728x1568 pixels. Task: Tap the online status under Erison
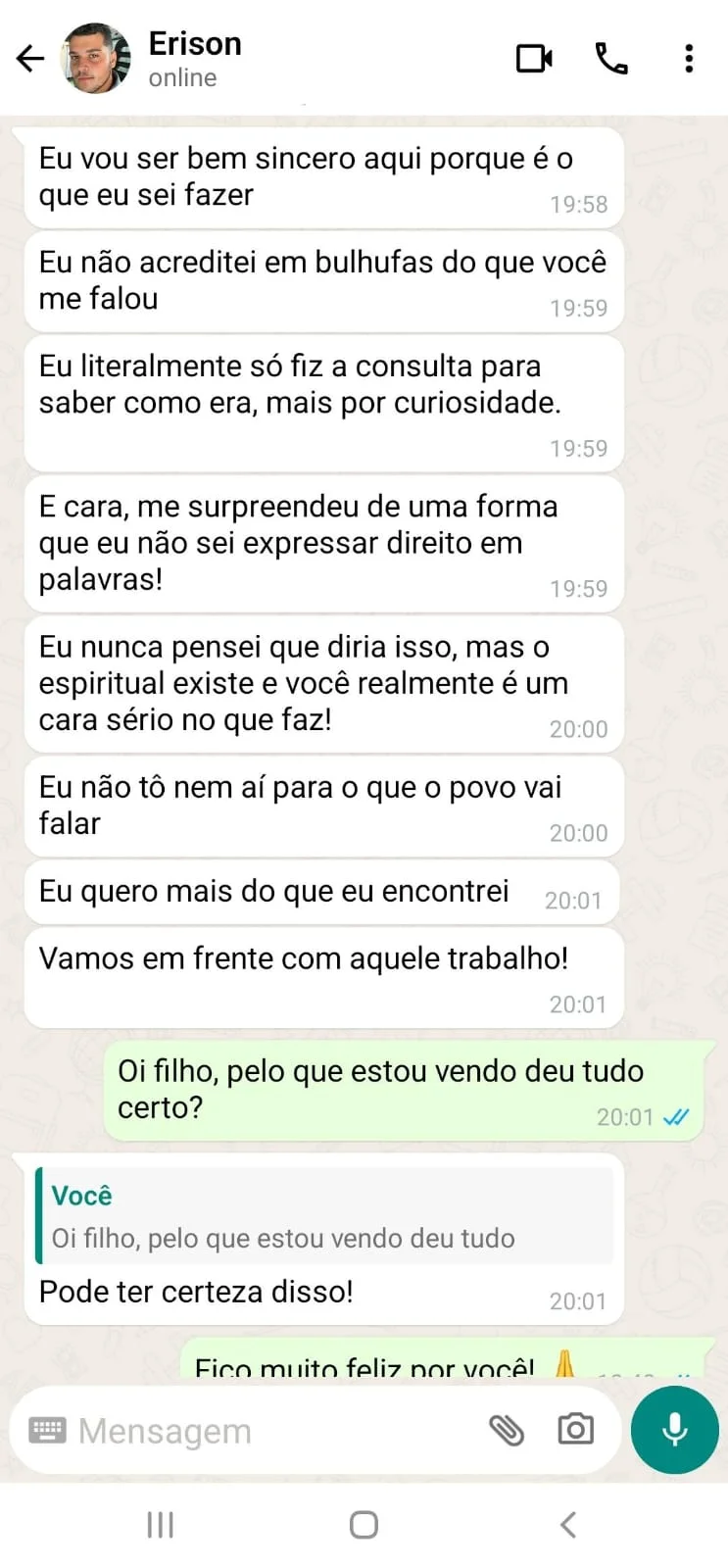[182, 78]
